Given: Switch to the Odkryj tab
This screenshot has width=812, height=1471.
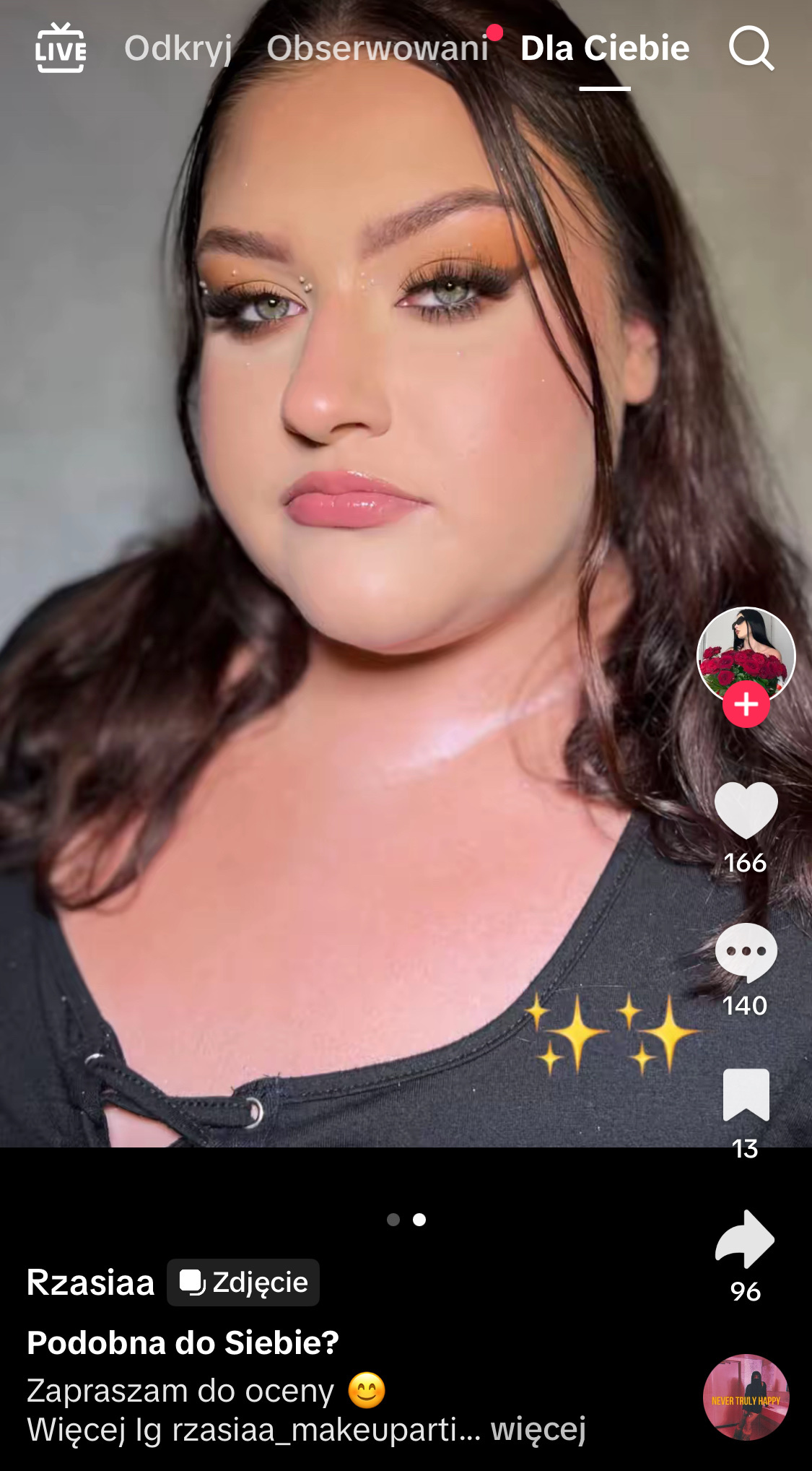Looking at the screenshot, I should tap(178, 48).
